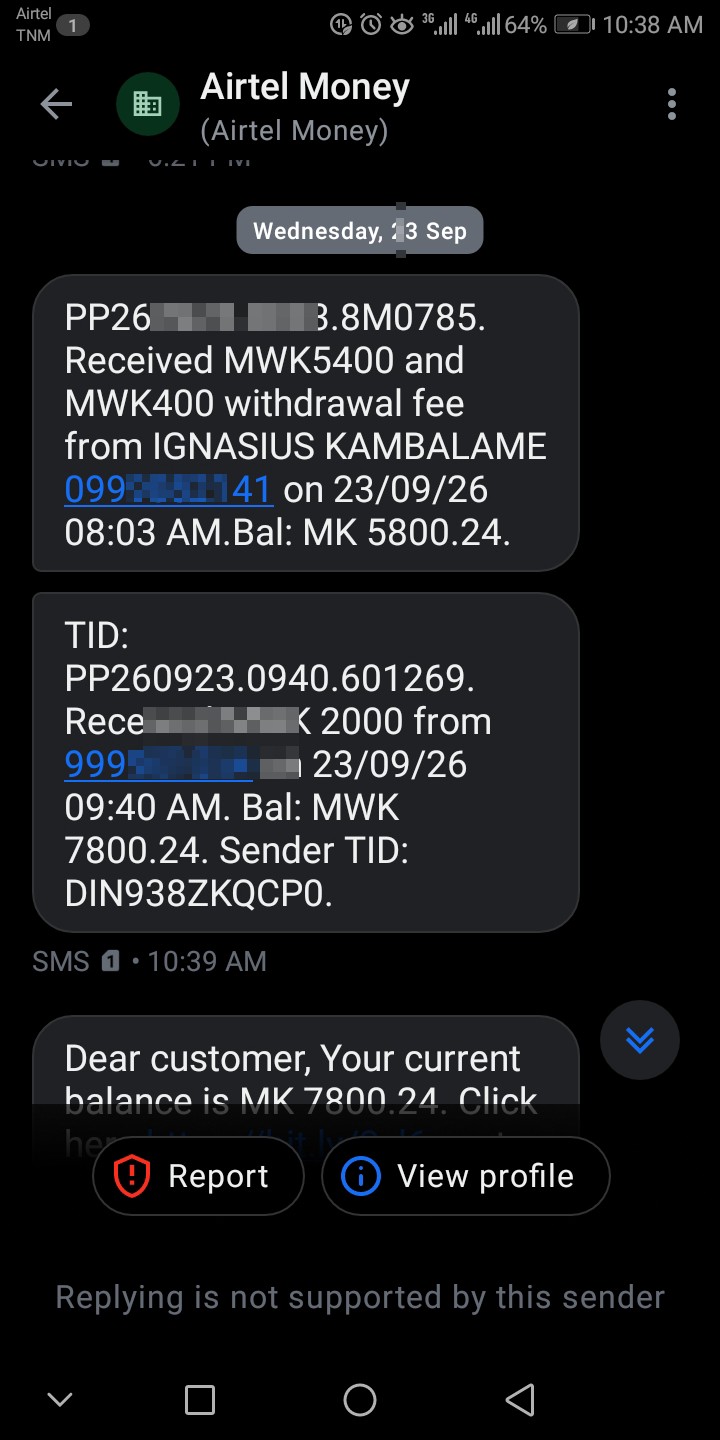
Task: Jump to the latest message with double-arrow button
Action: pyautogui.click(x=640, y=1041)
